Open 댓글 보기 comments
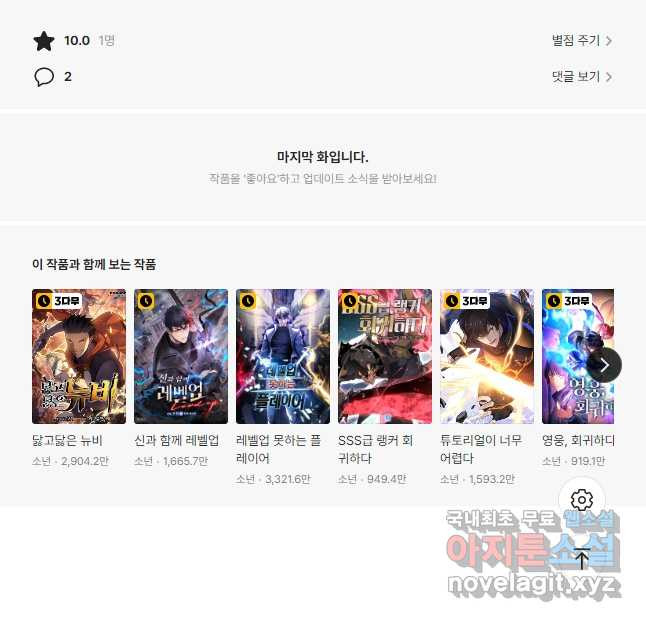The height and width of the screenshot is (622, 646). coord(581,77)
